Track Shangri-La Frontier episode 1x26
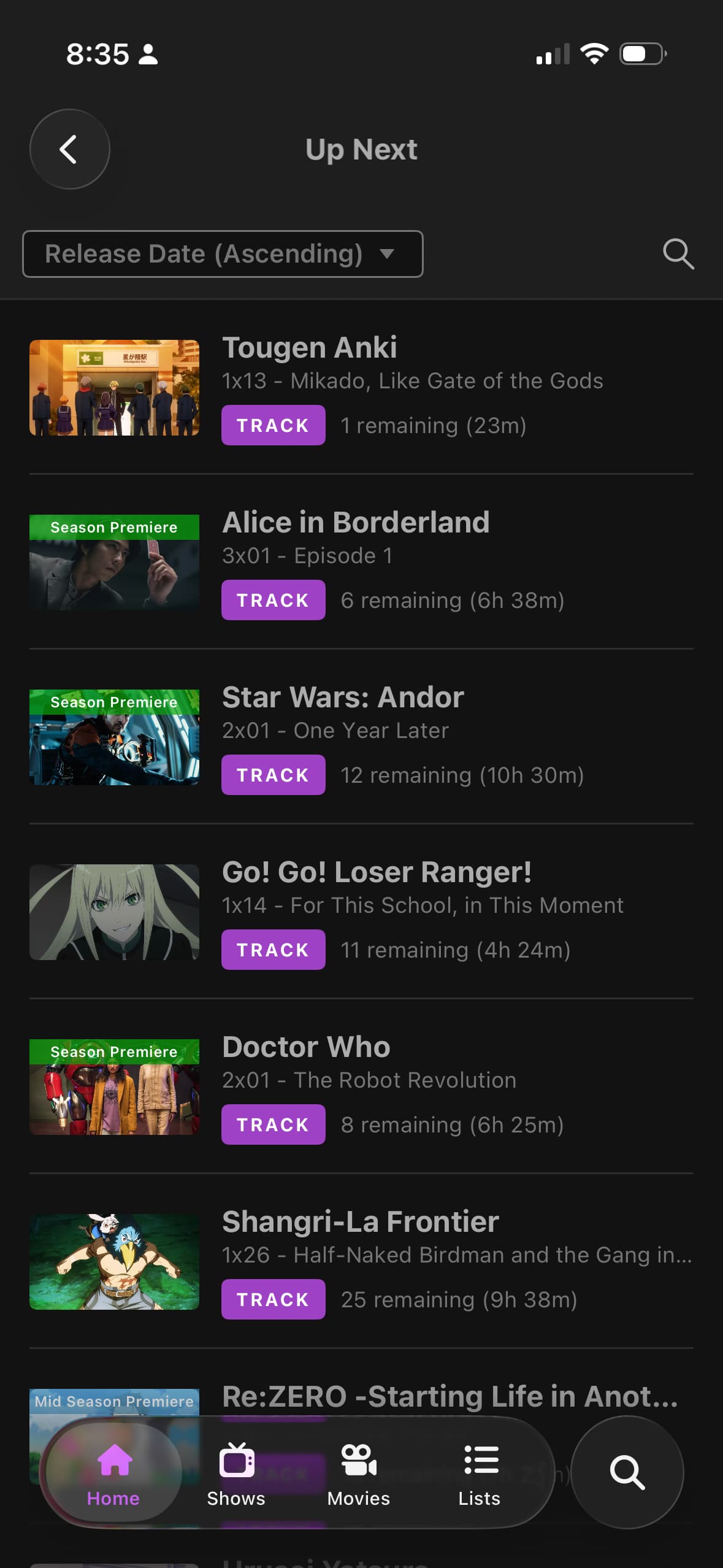Viewport: 723px width, 1568px height. coord(273,1299)
